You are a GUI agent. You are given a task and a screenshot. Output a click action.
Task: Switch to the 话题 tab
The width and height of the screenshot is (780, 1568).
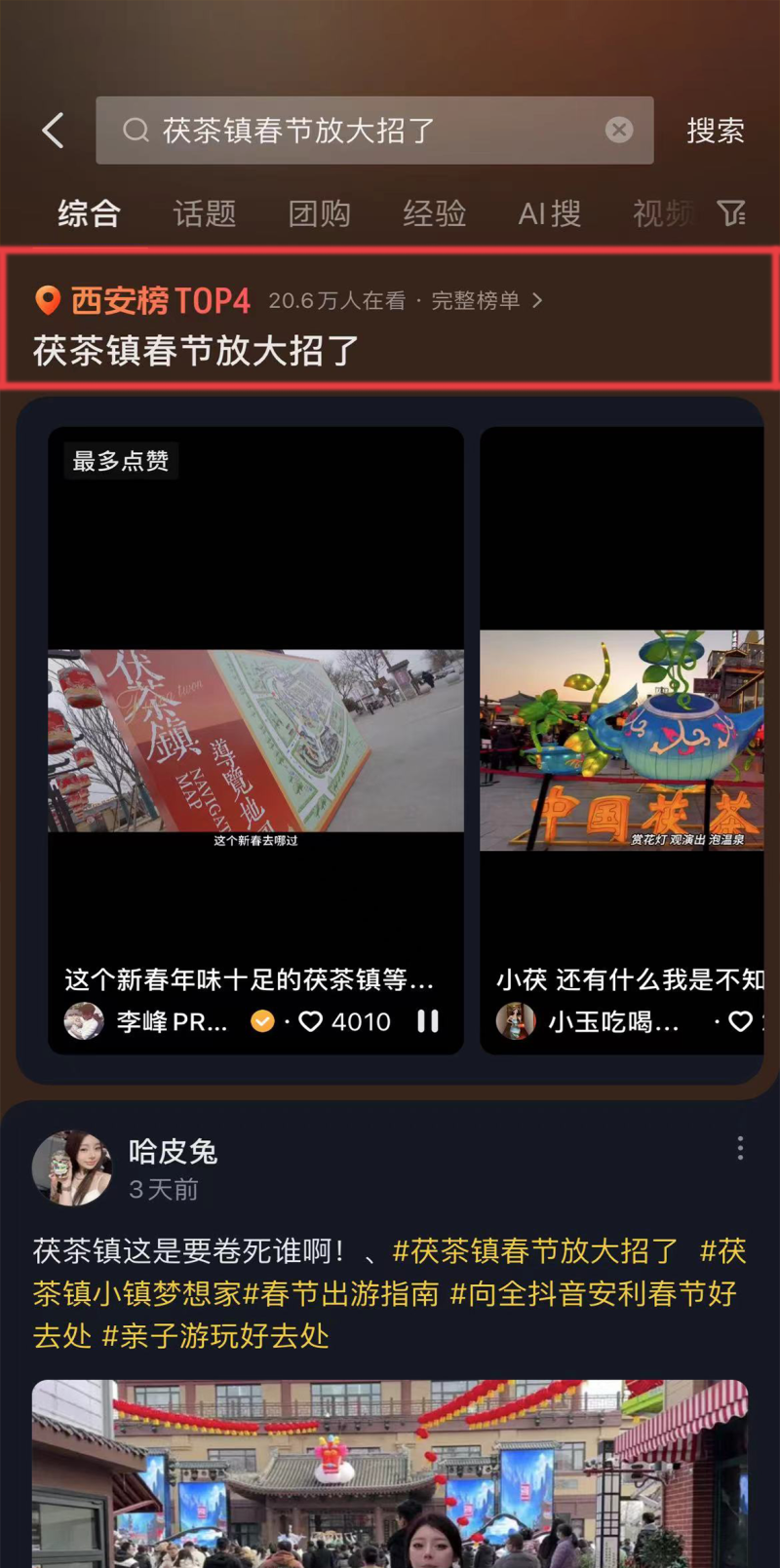tap(205, 213)
